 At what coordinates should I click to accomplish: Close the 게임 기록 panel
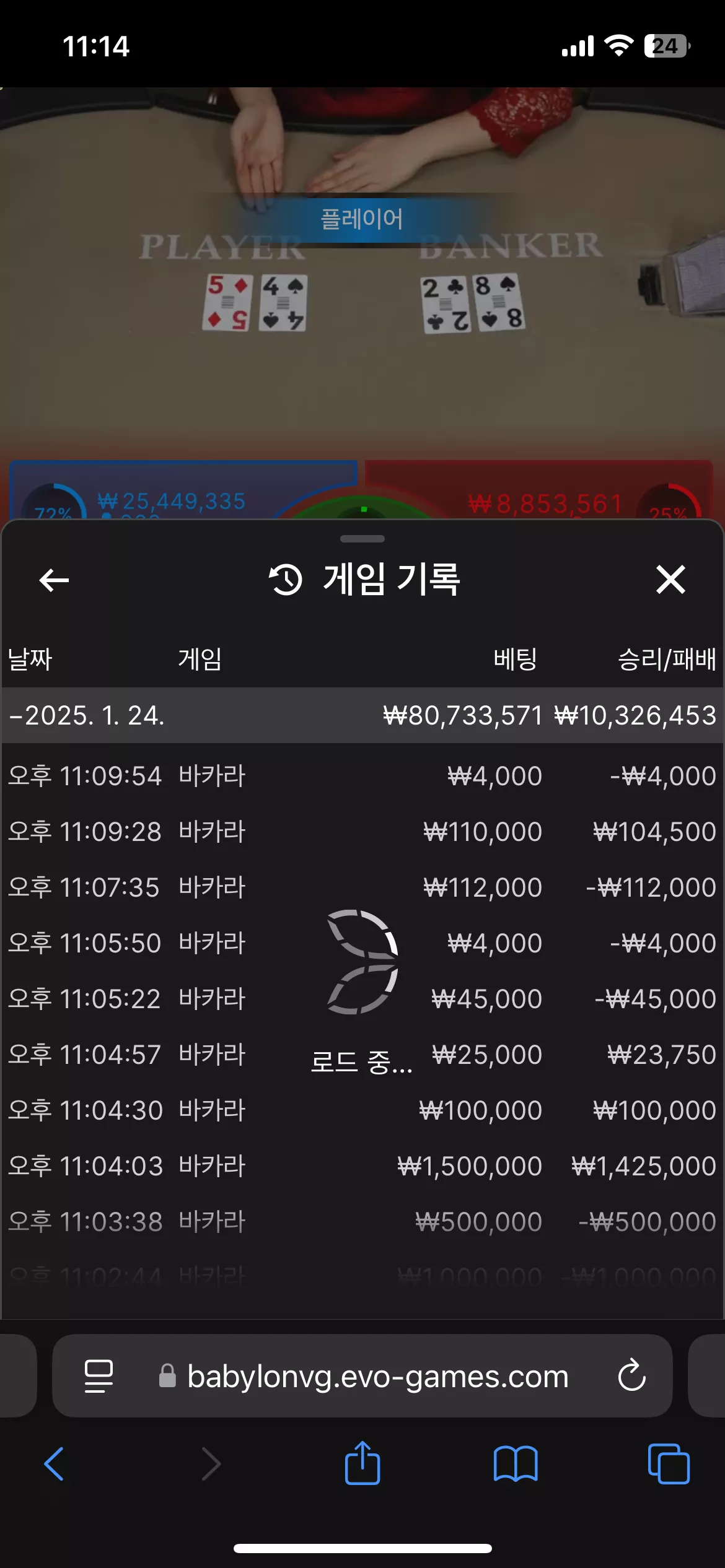click(670, 580)
